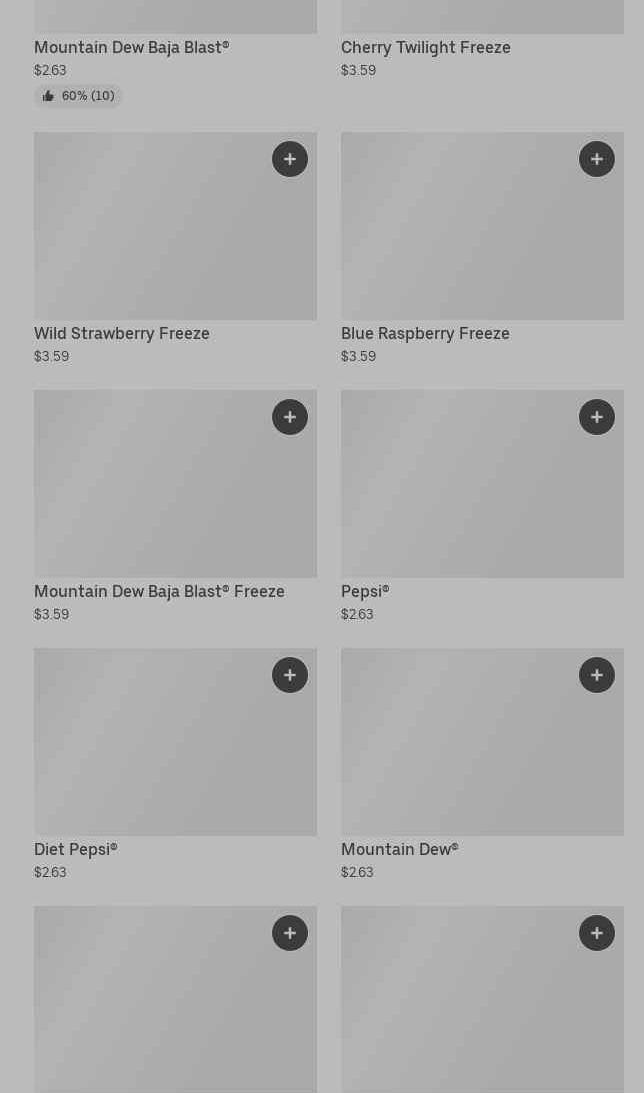Add Diet Pepsi to the order
644x1093 pixels.
click(290, 675)
